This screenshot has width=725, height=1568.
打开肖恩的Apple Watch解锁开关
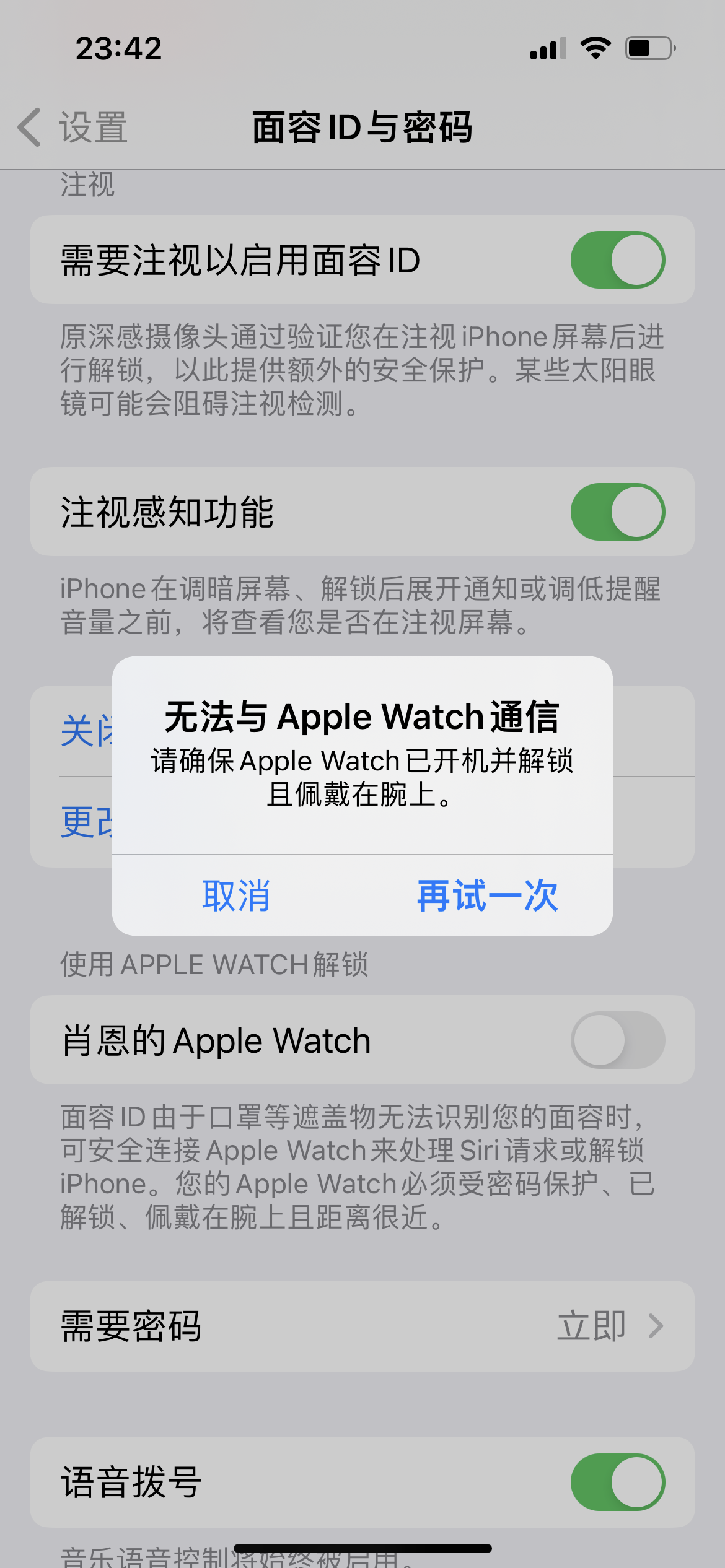tap(617, 1040)
